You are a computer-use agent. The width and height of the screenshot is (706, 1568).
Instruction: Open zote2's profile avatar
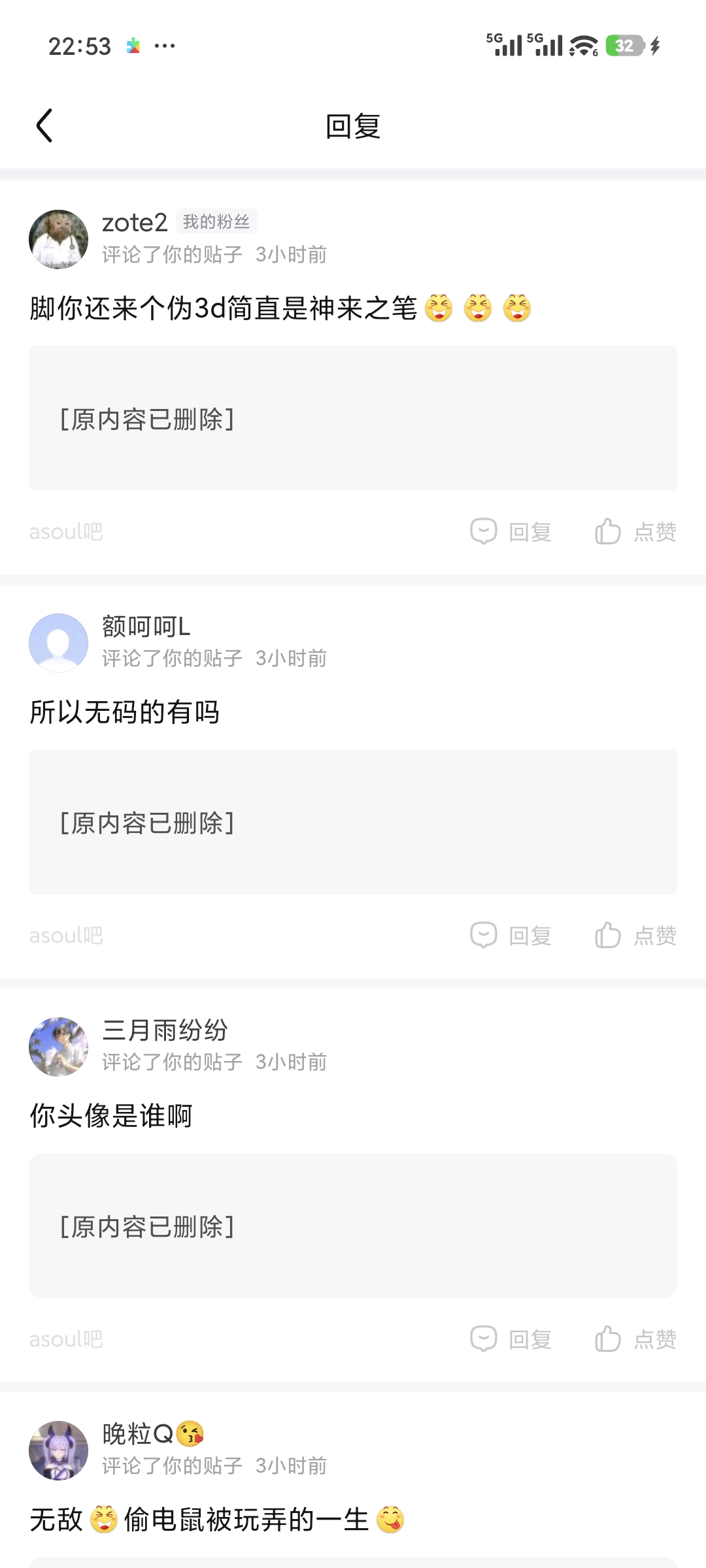click(59, 239)
